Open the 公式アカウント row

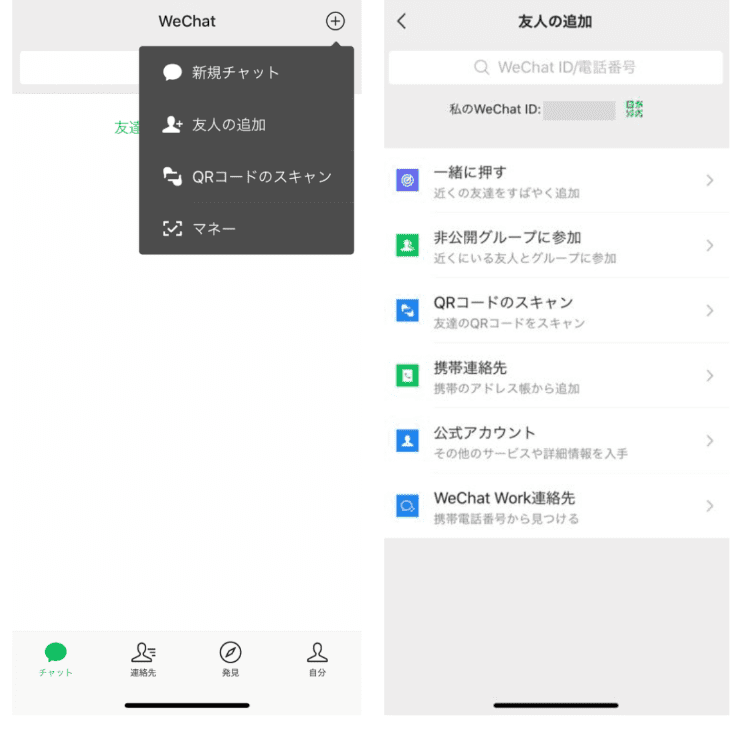point(555,441)
